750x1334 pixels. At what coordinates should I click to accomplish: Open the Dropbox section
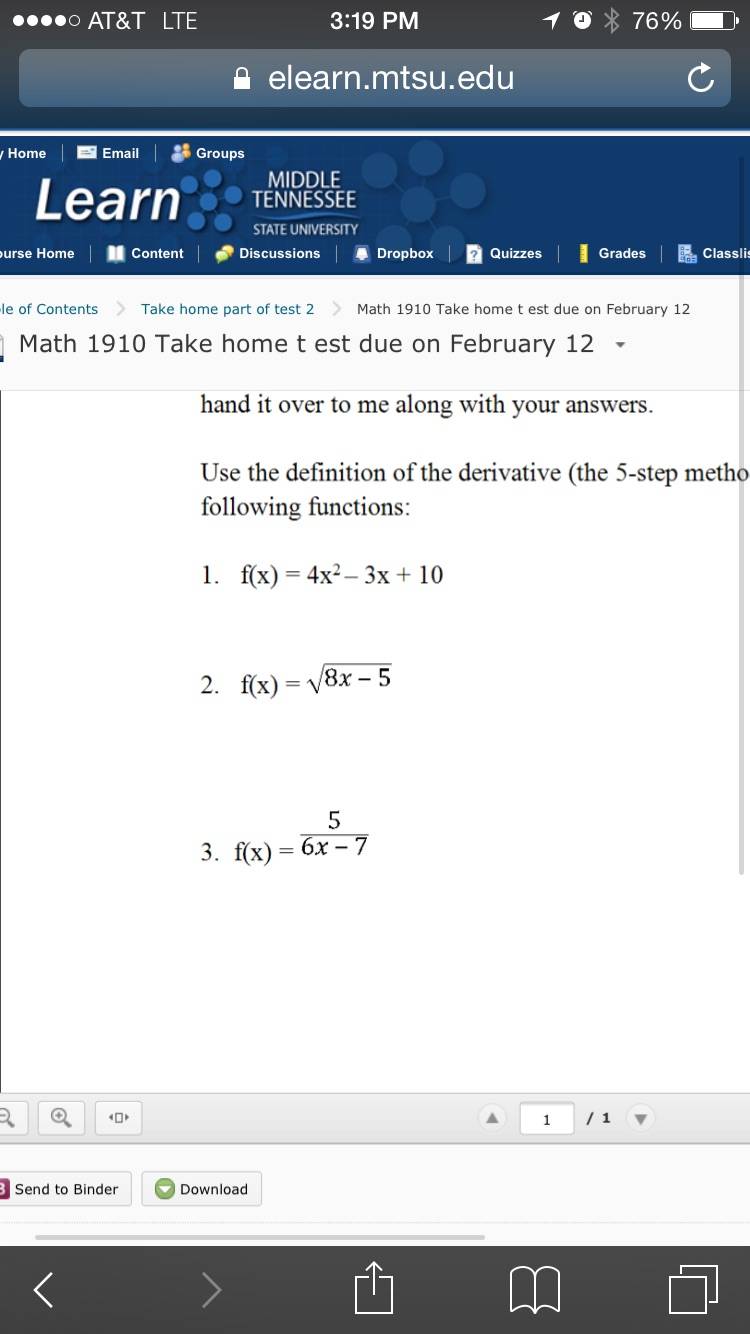click(394, 253)
